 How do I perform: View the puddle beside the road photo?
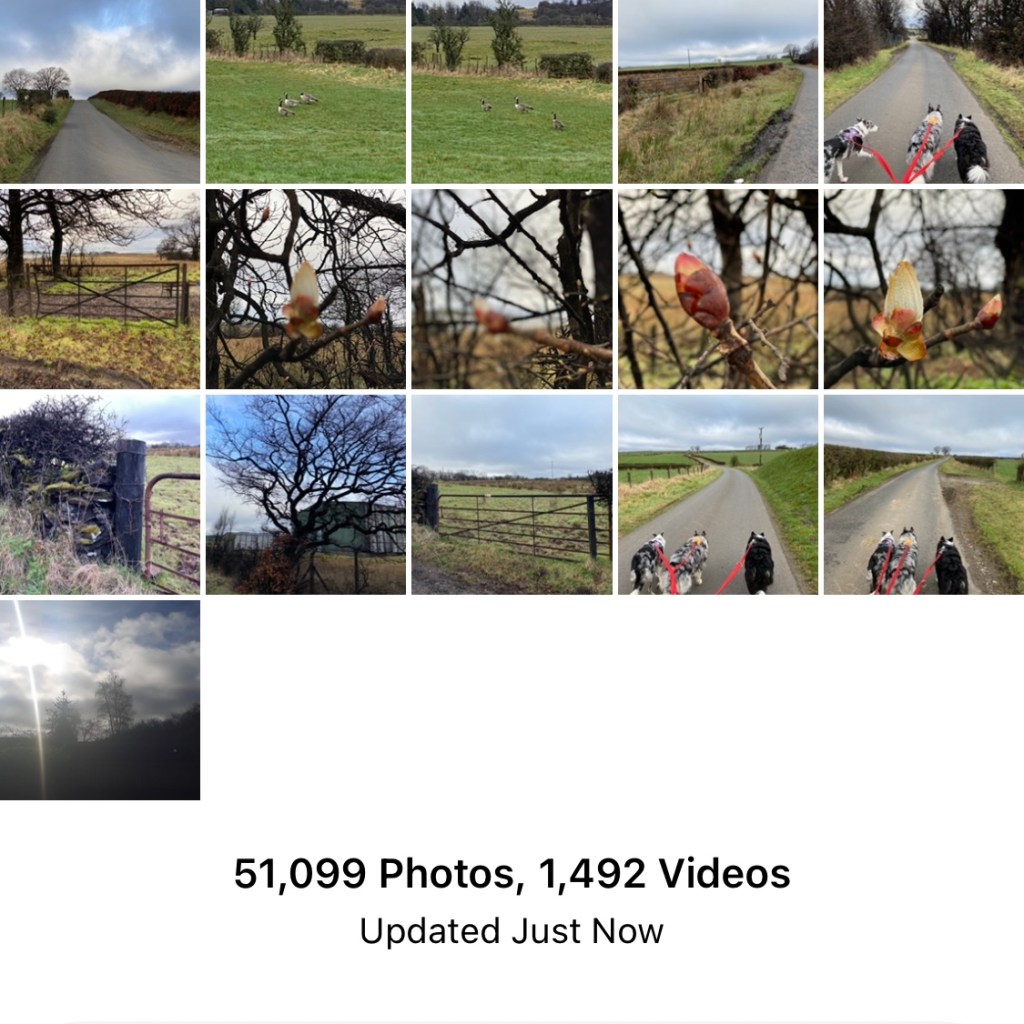pyautogui.click(x=718, y=92)
